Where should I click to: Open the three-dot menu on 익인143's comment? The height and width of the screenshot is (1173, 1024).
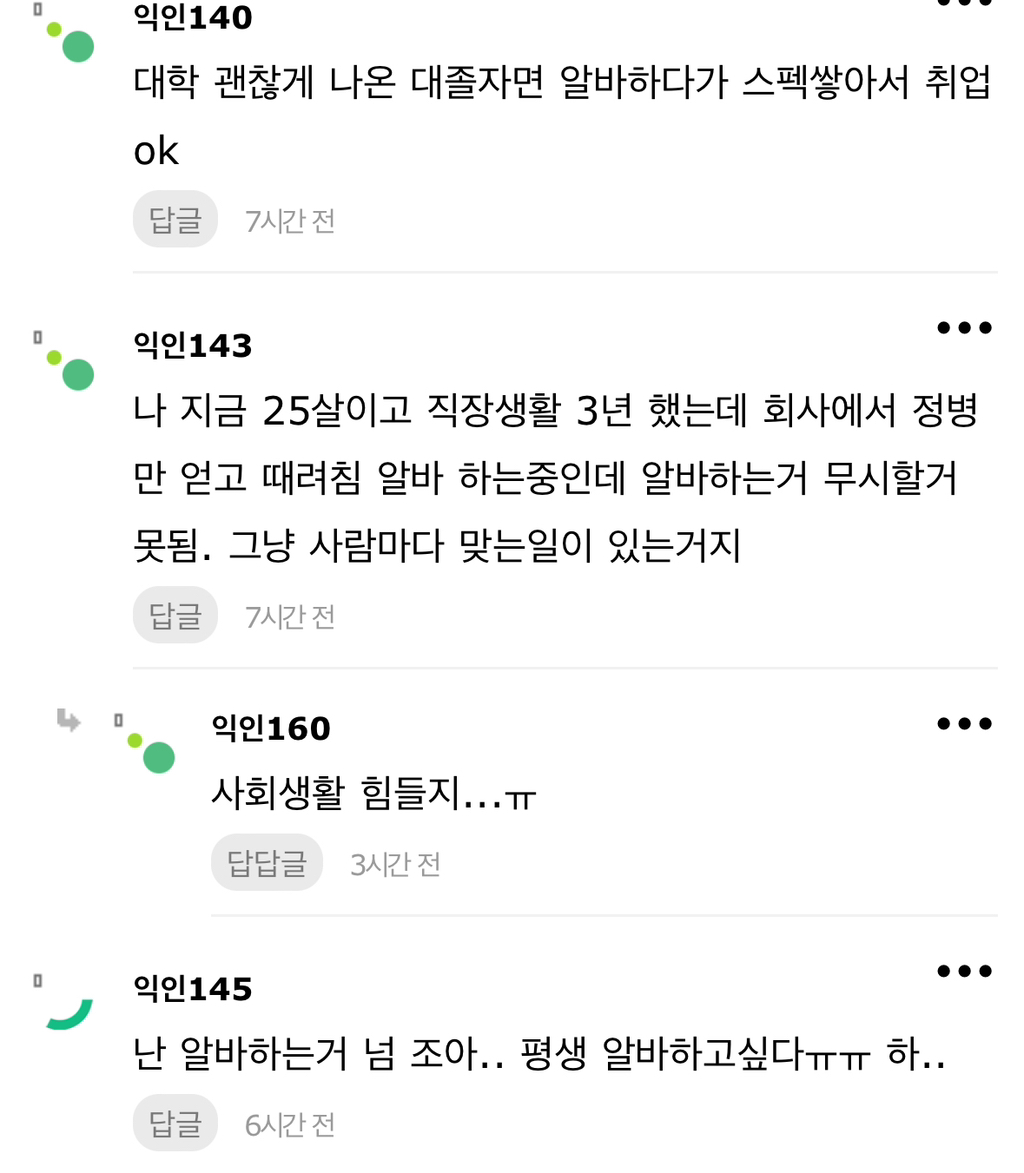tap(964, 326)
